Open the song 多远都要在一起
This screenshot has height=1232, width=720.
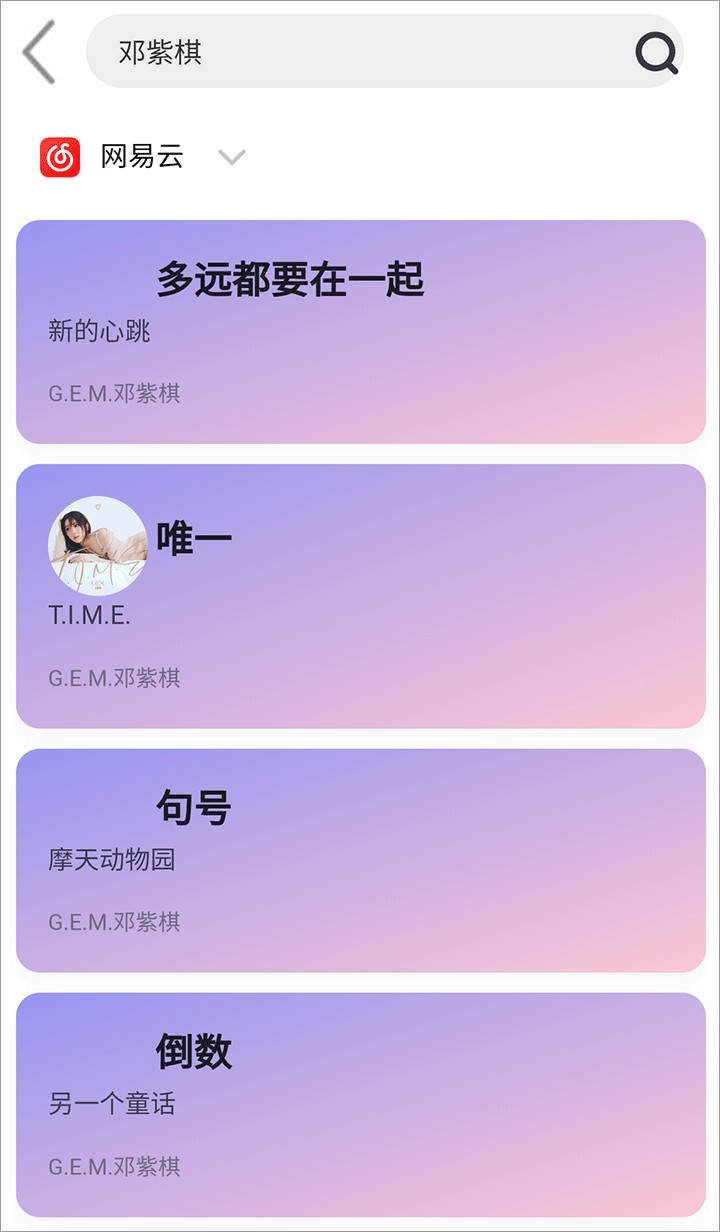(x=360, y=331)
